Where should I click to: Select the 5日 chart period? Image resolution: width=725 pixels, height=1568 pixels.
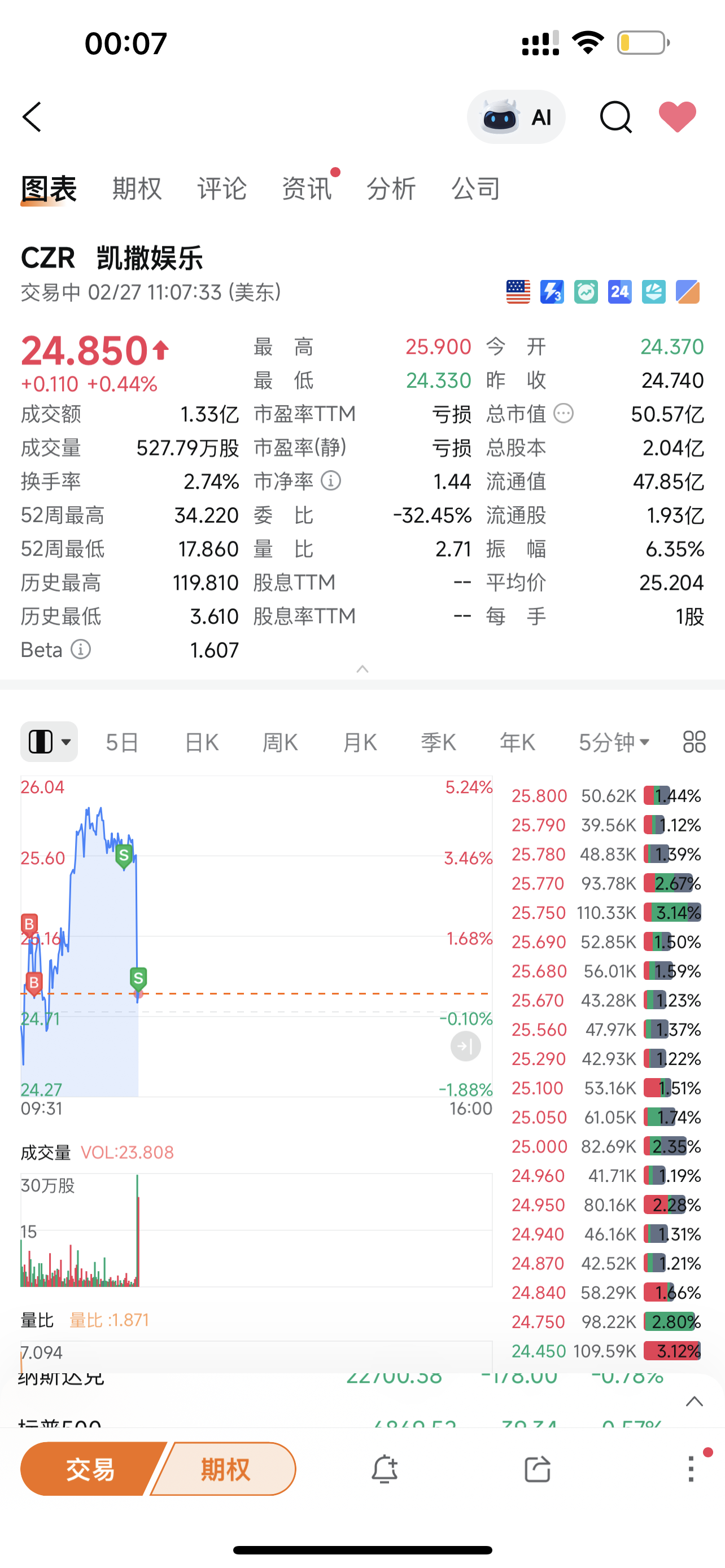[x=122, y=743]
